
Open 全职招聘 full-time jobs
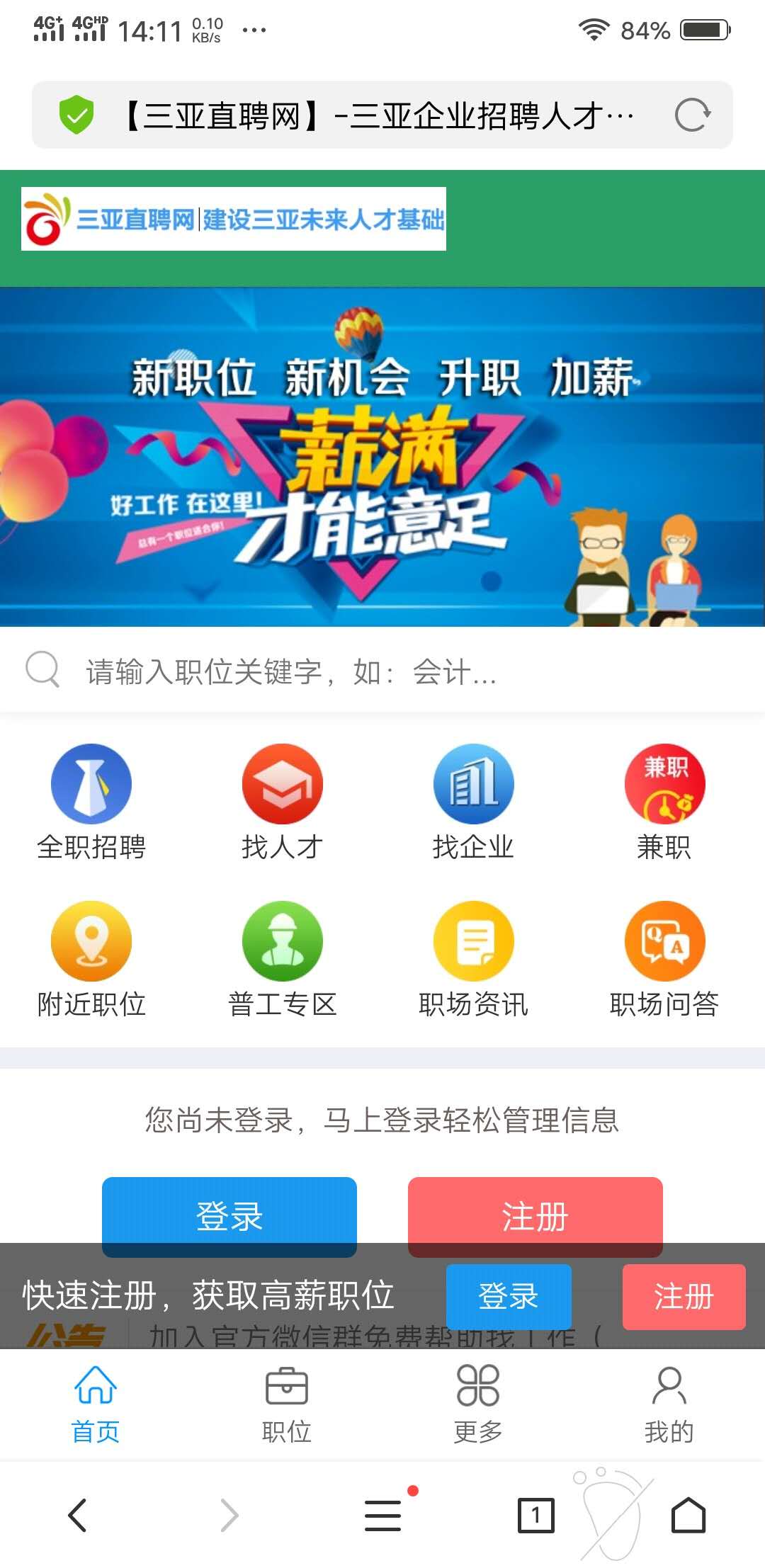pos(91,802)
